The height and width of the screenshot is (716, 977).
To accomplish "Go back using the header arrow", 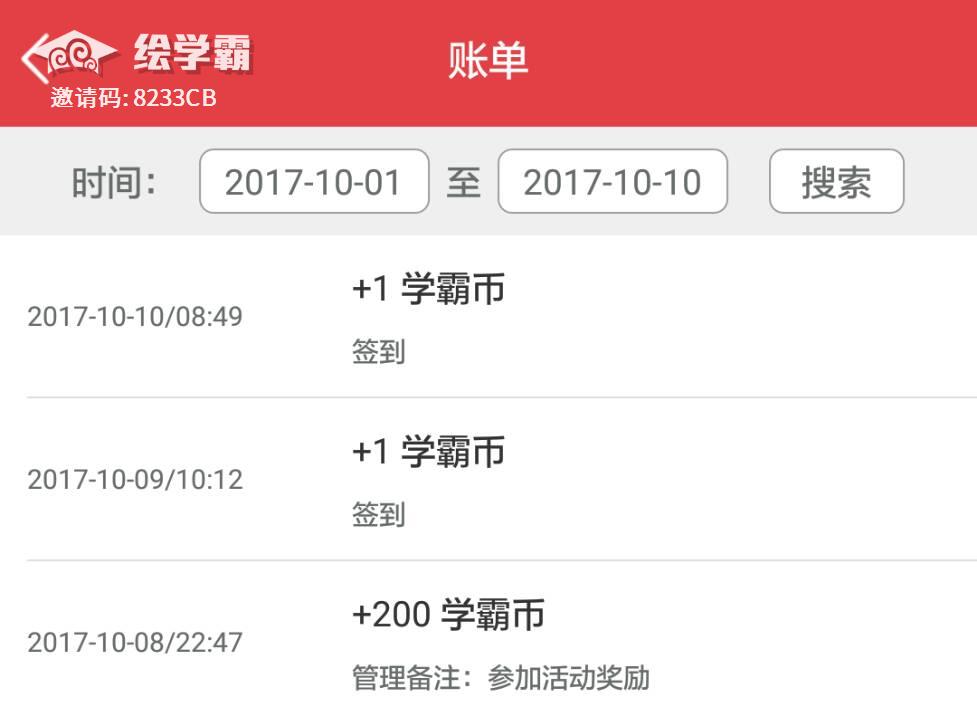I will pos(34,58).
